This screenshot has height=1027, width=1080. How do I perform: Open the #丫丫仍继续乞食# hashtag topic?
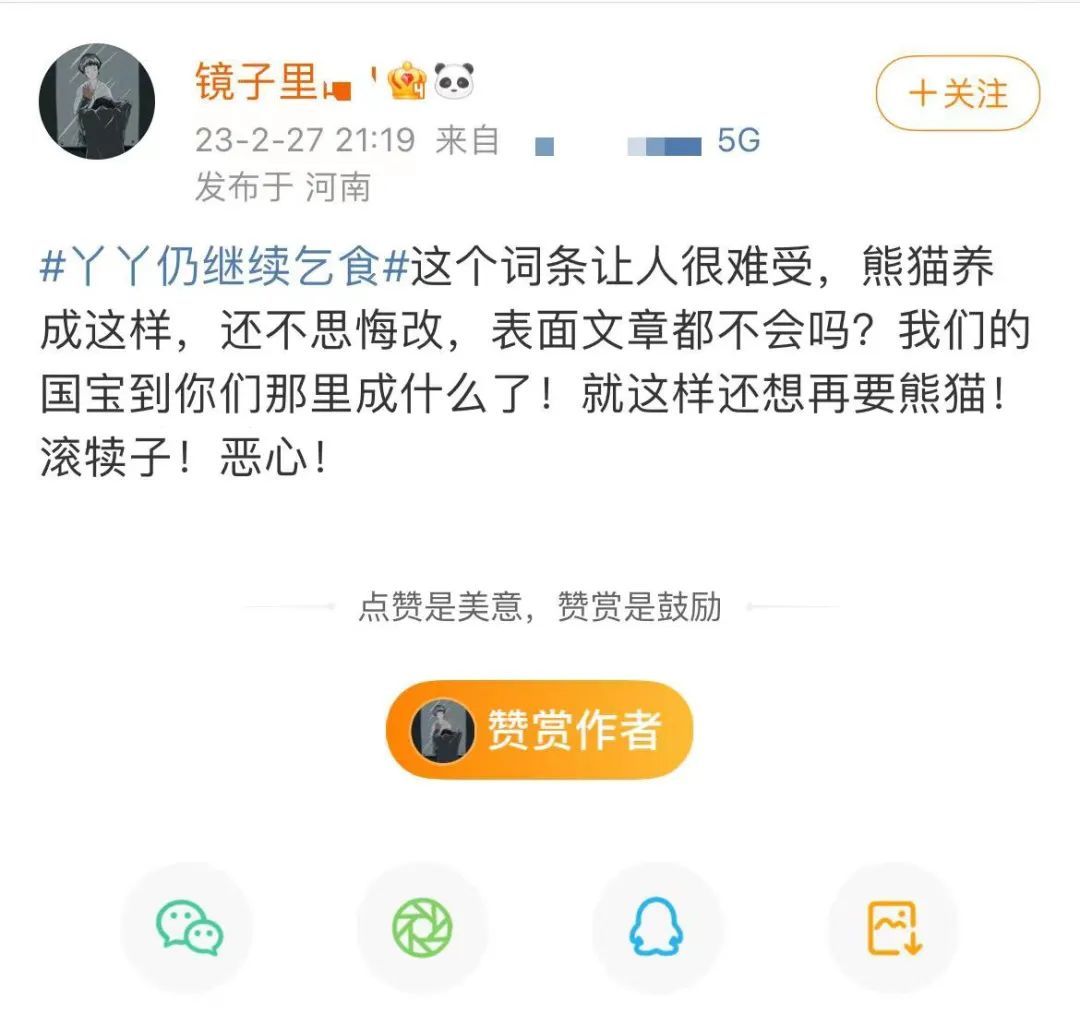click(x=225, y=268)
